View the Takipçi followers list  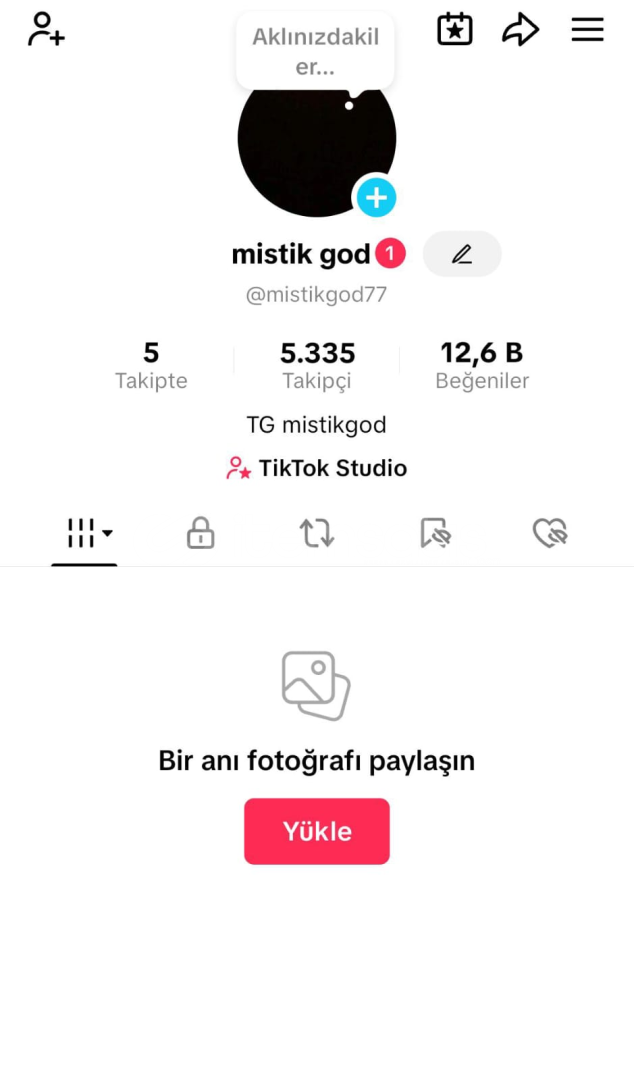pyautogui.click(x=317, y=365)
